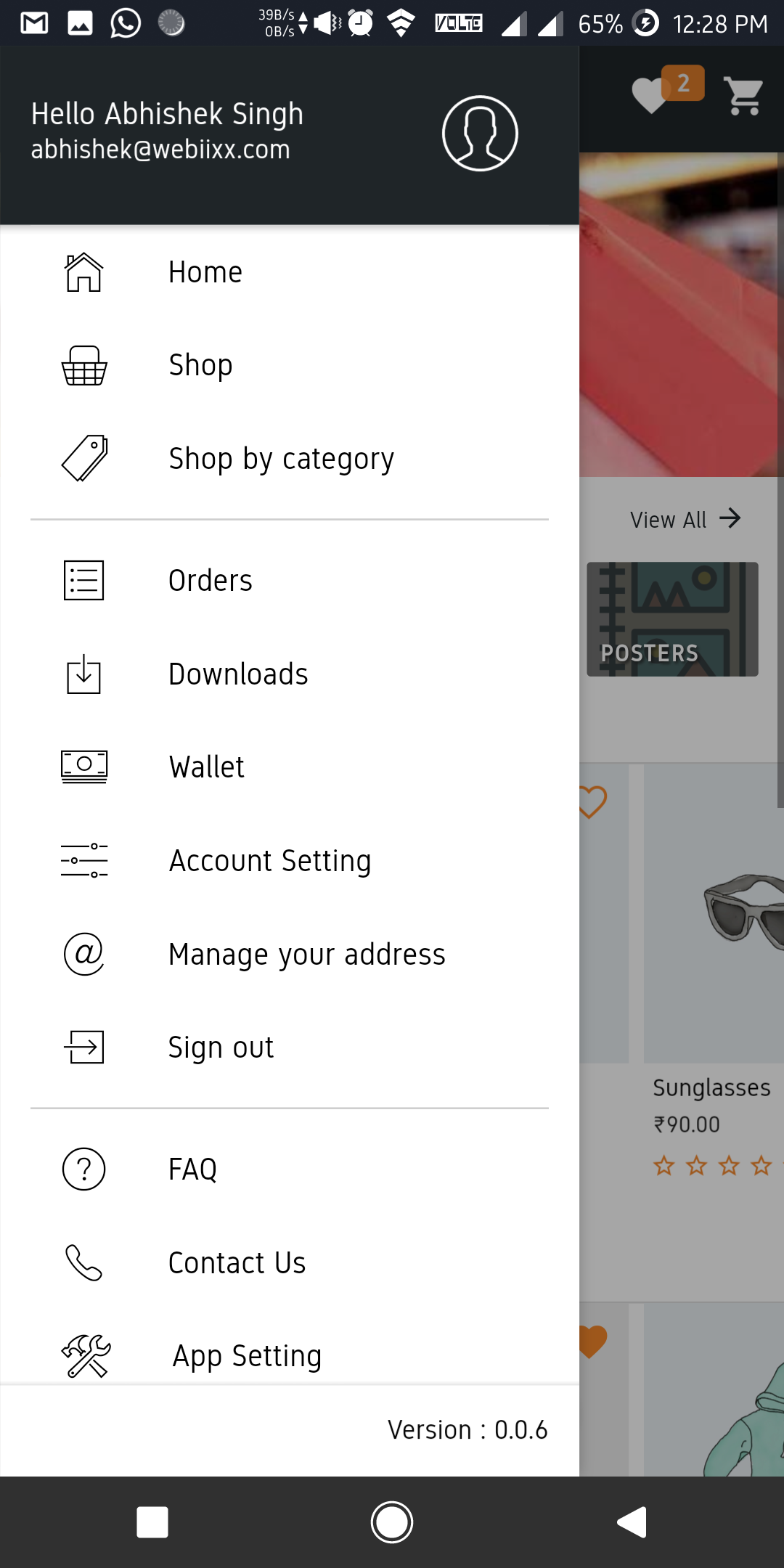Open Downloads
Viewport: 784px width, 1568px height.
pyautogui.click(x=290, y=674)
